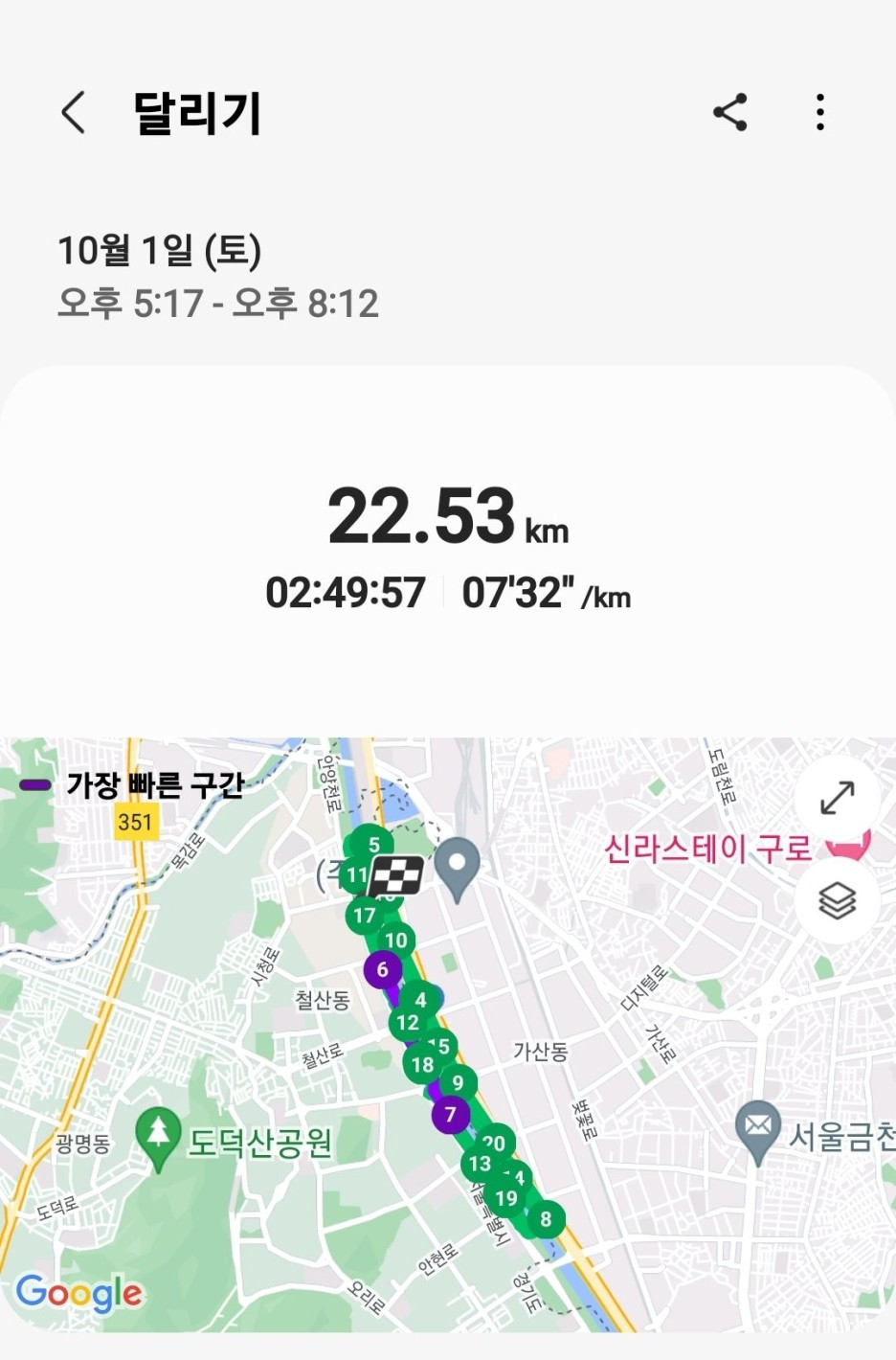Open the share options
This screenshot has height=1360, width=896.
tap(731, 112)
